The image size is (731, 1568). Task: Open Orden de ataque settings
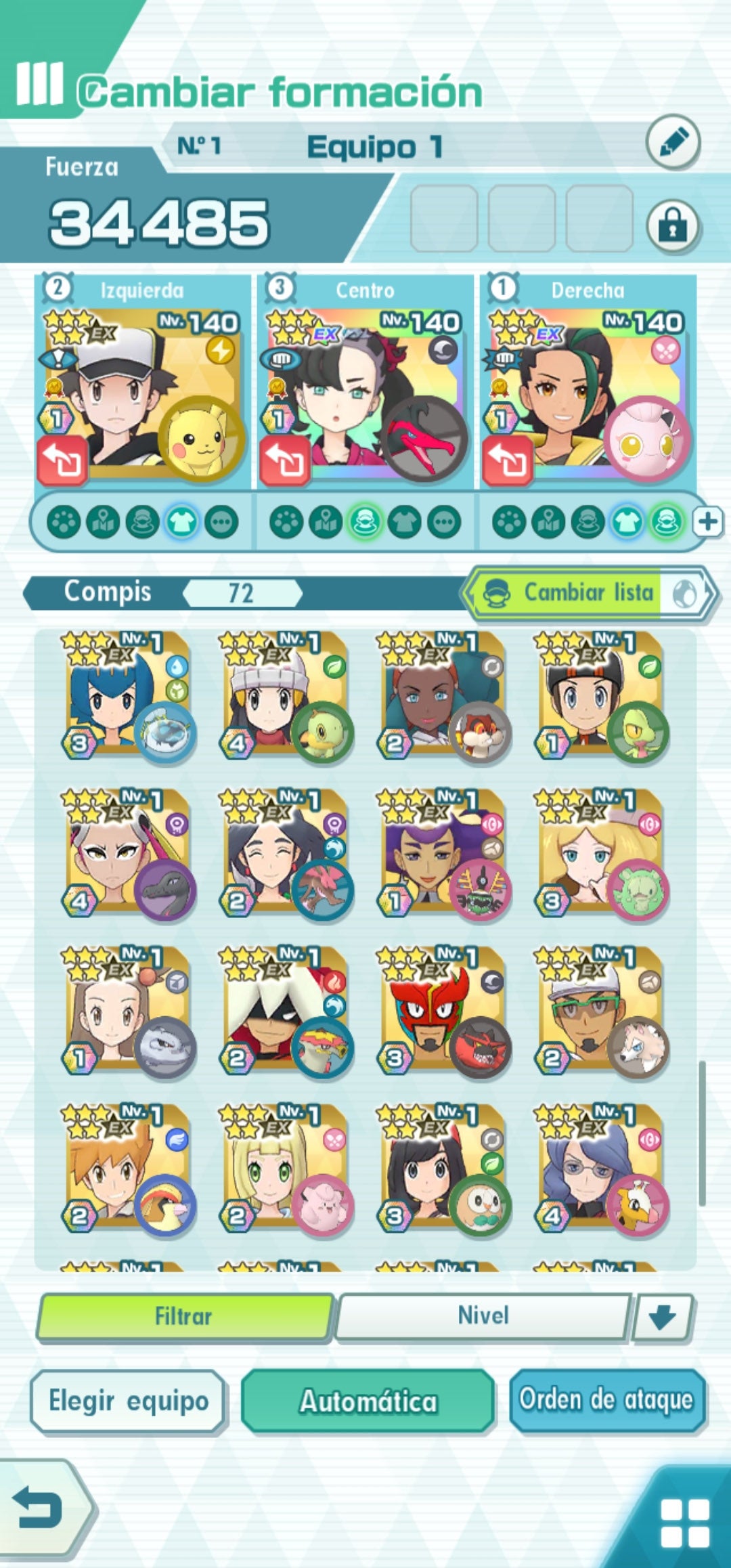pyautogui.click(x=606, y=1400)
